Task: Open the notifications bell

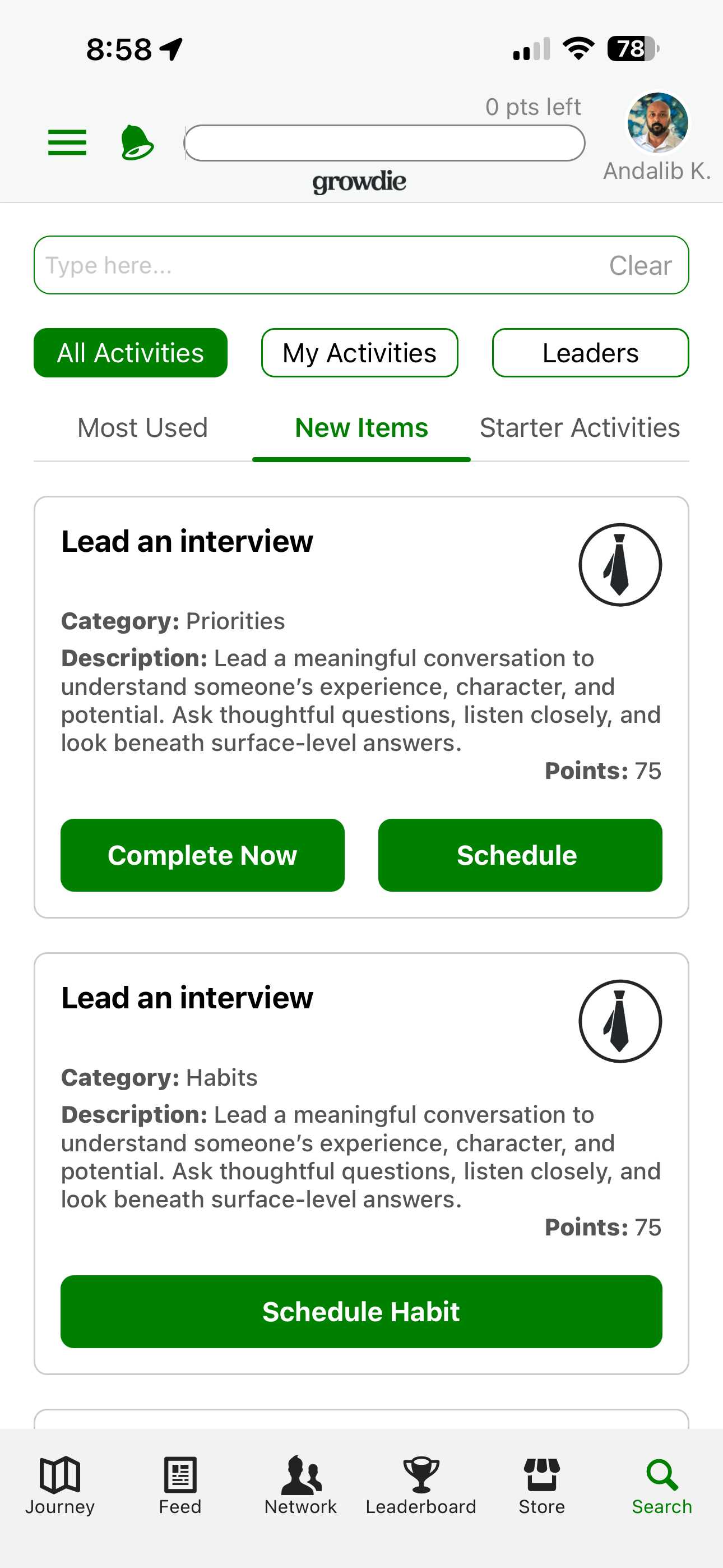Action: [x=137, y=142]
